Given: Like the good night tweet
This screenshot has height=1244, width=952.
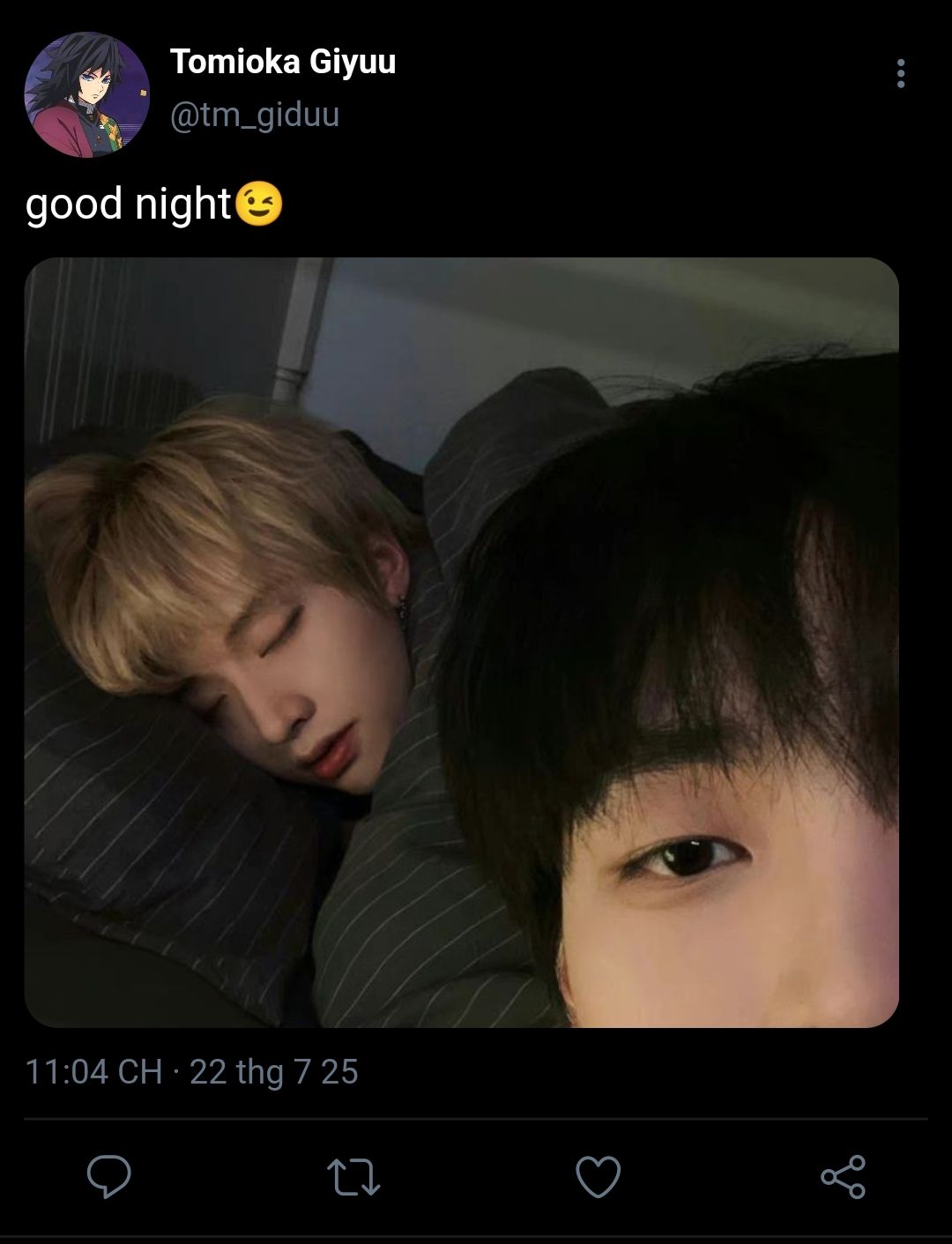Looking at the screenshot, I should point(598,1176).
